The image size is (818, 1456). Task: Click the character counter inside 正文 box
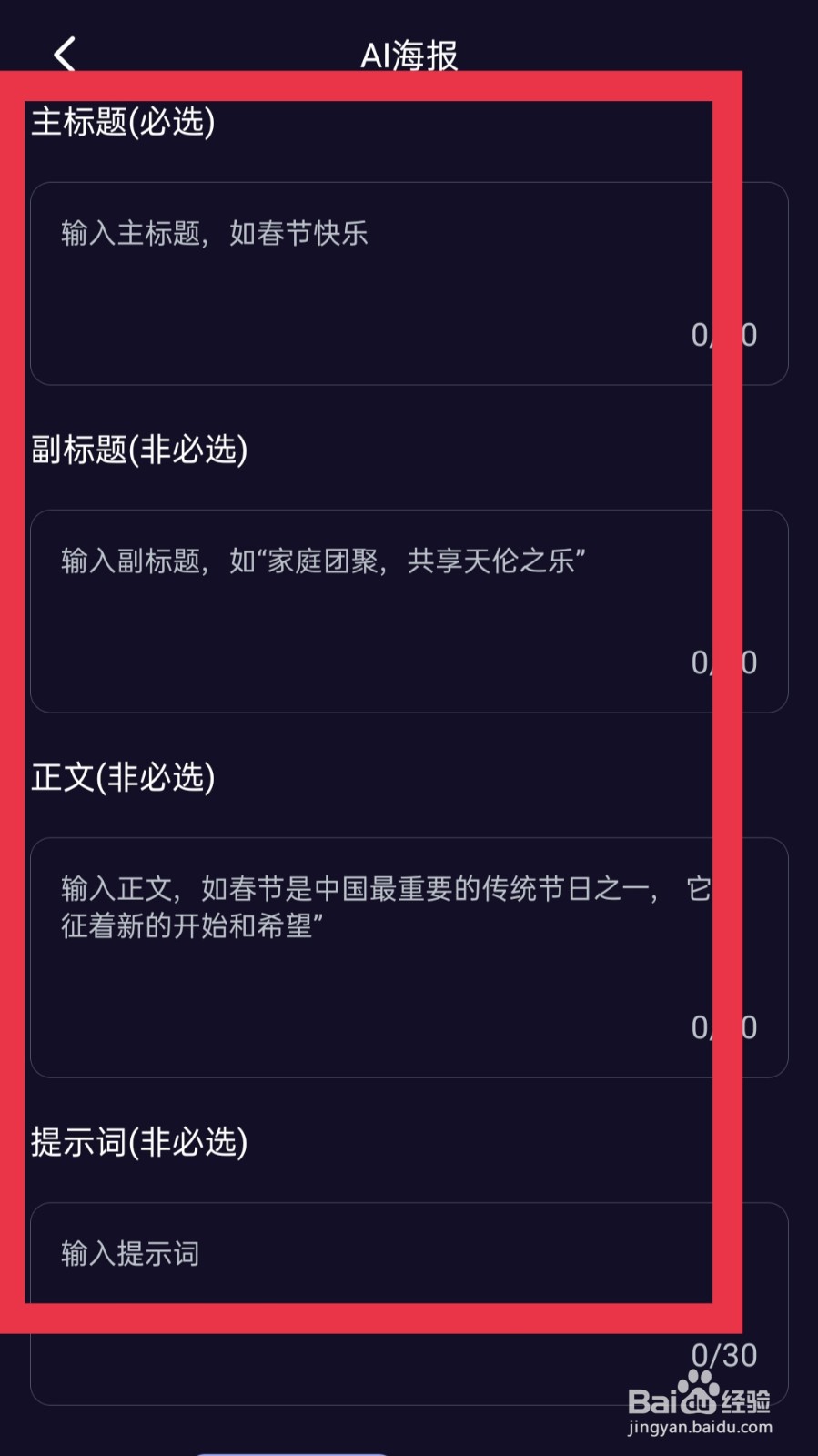724,1026
